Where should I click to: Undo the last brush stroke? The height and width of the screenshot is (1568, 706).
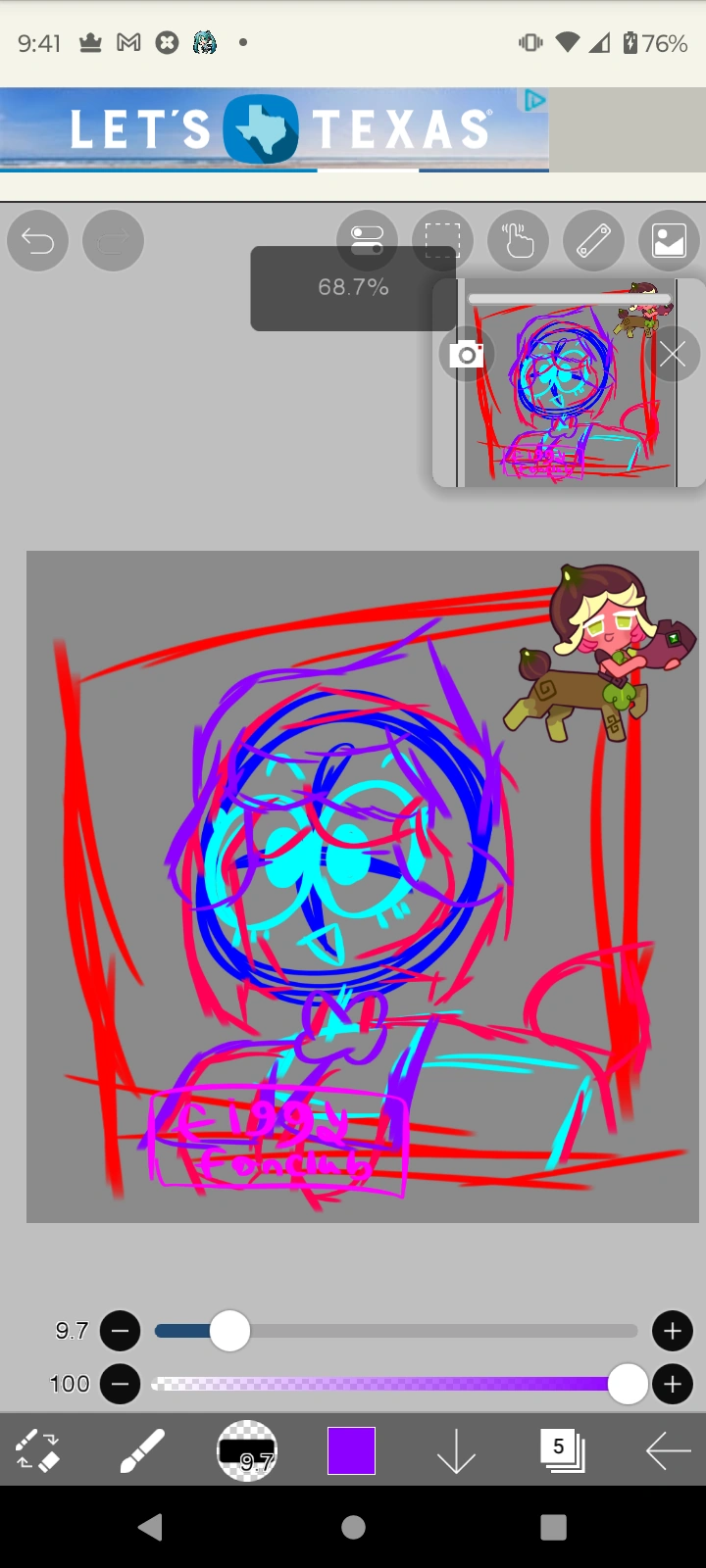tap(37, 240)
